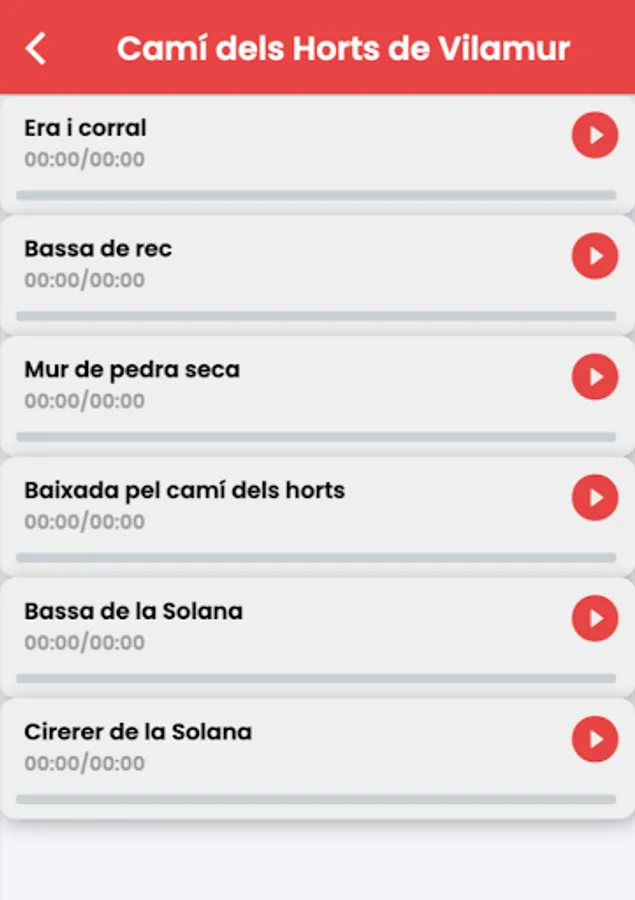Play the Era i corral audio
The width and height of the screenshot is (635, 900).
595,135
